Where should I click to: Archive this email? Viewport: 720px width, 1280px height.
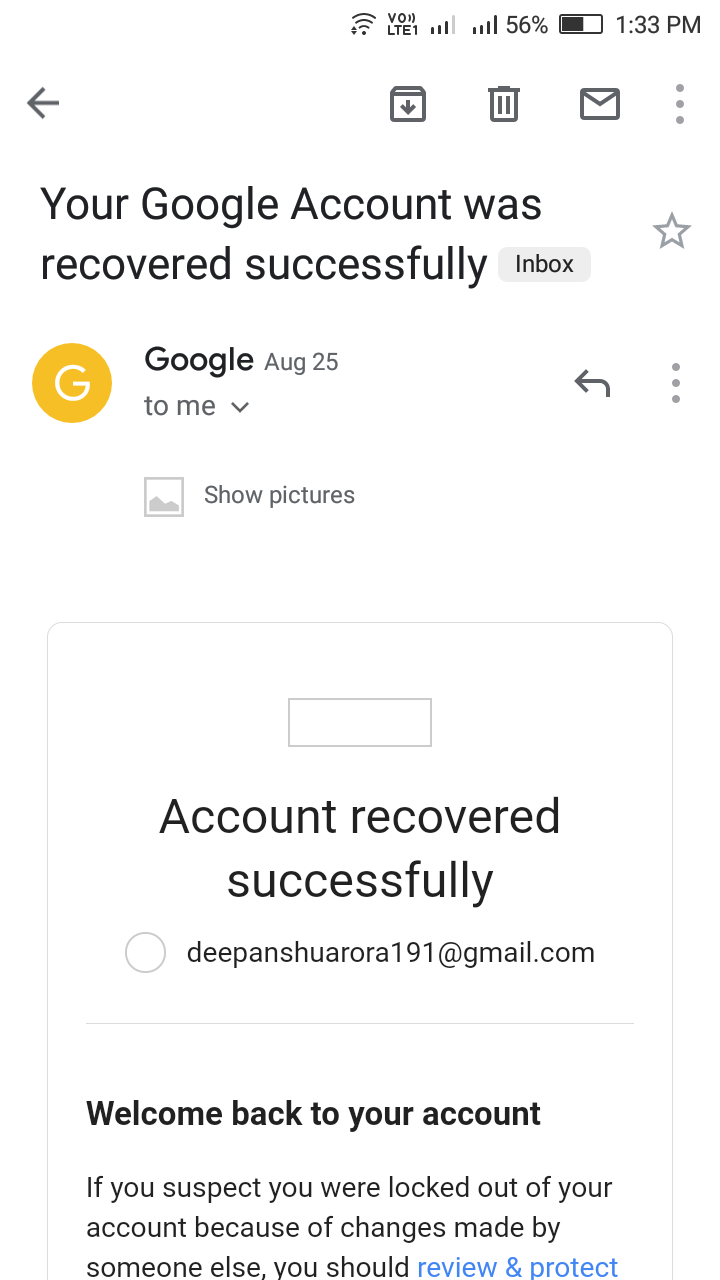coord(407,104)
